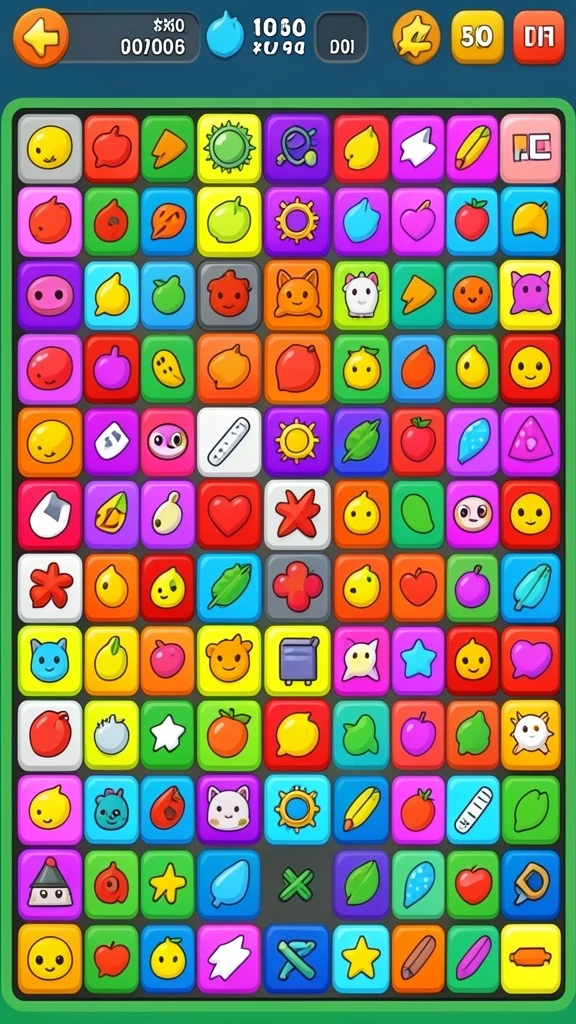The width and height of the screenshot is (576, 1024).
Task: Select the blue cat tile on yellow
Action: [x=50, y=660]
